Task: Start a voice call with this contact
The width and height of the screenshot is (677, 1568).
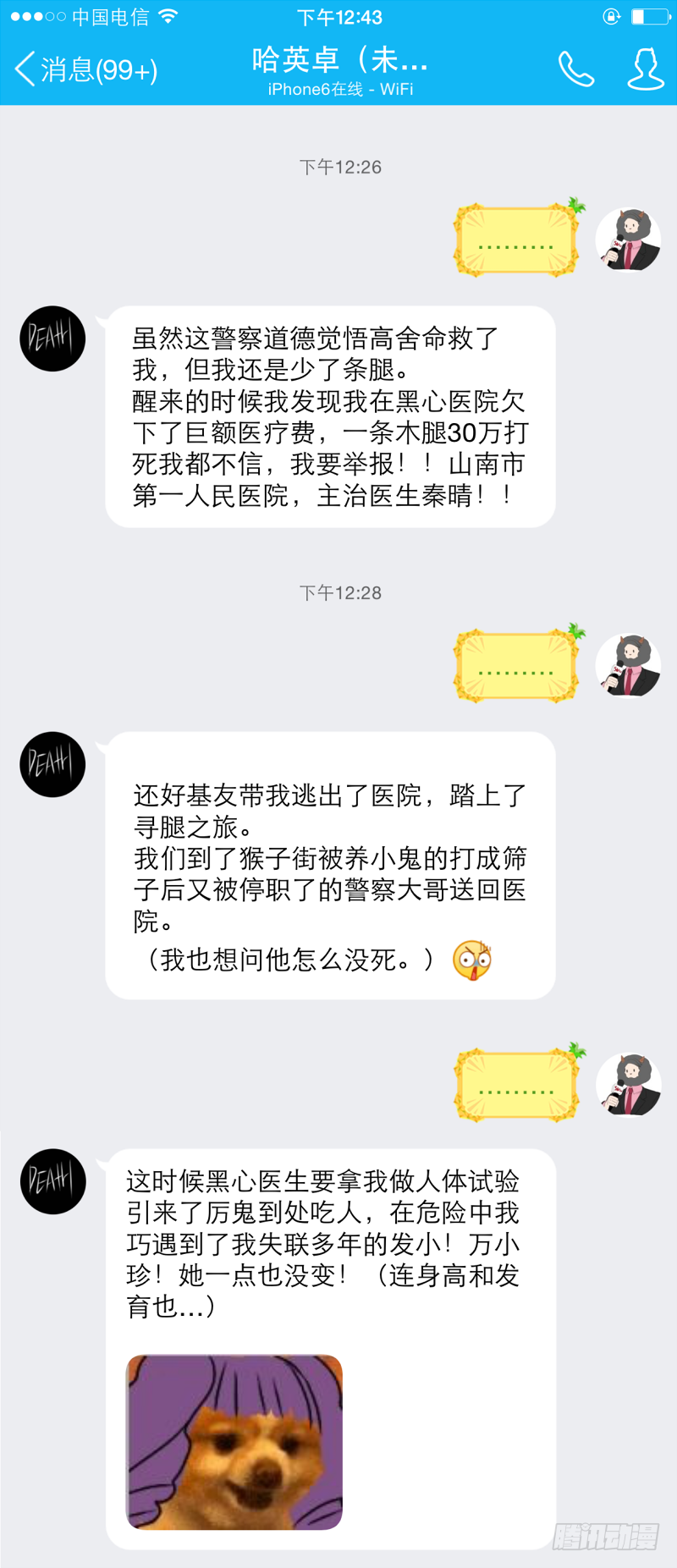Action: point(576,69)
